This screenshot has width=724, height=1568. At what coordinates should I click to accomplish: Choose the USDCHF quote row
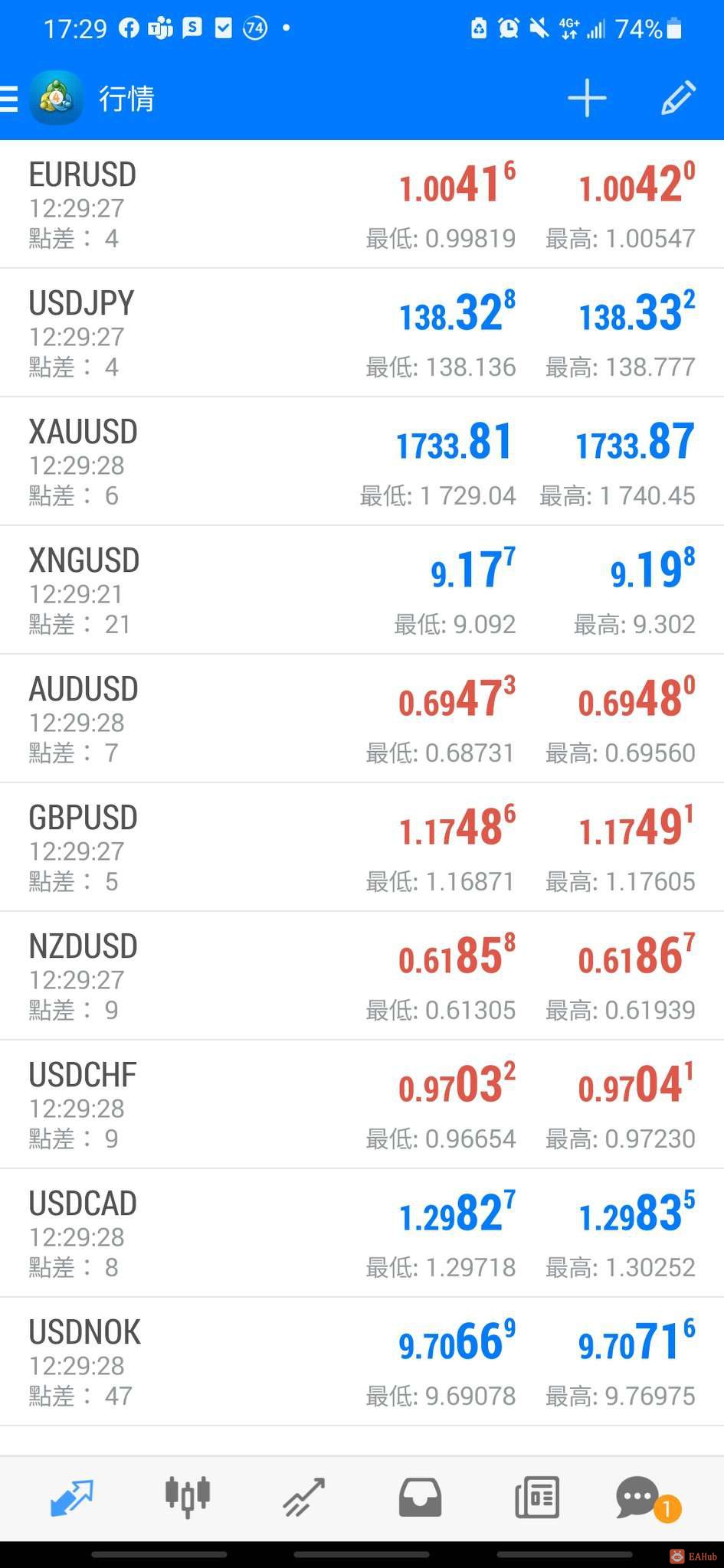click(x=362, y=1105)
